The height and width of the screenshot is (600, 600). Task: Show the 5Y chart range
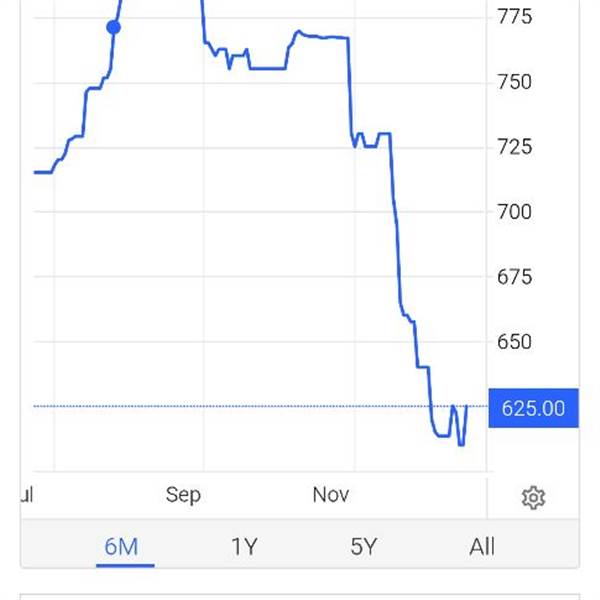[x=363, y=546]
